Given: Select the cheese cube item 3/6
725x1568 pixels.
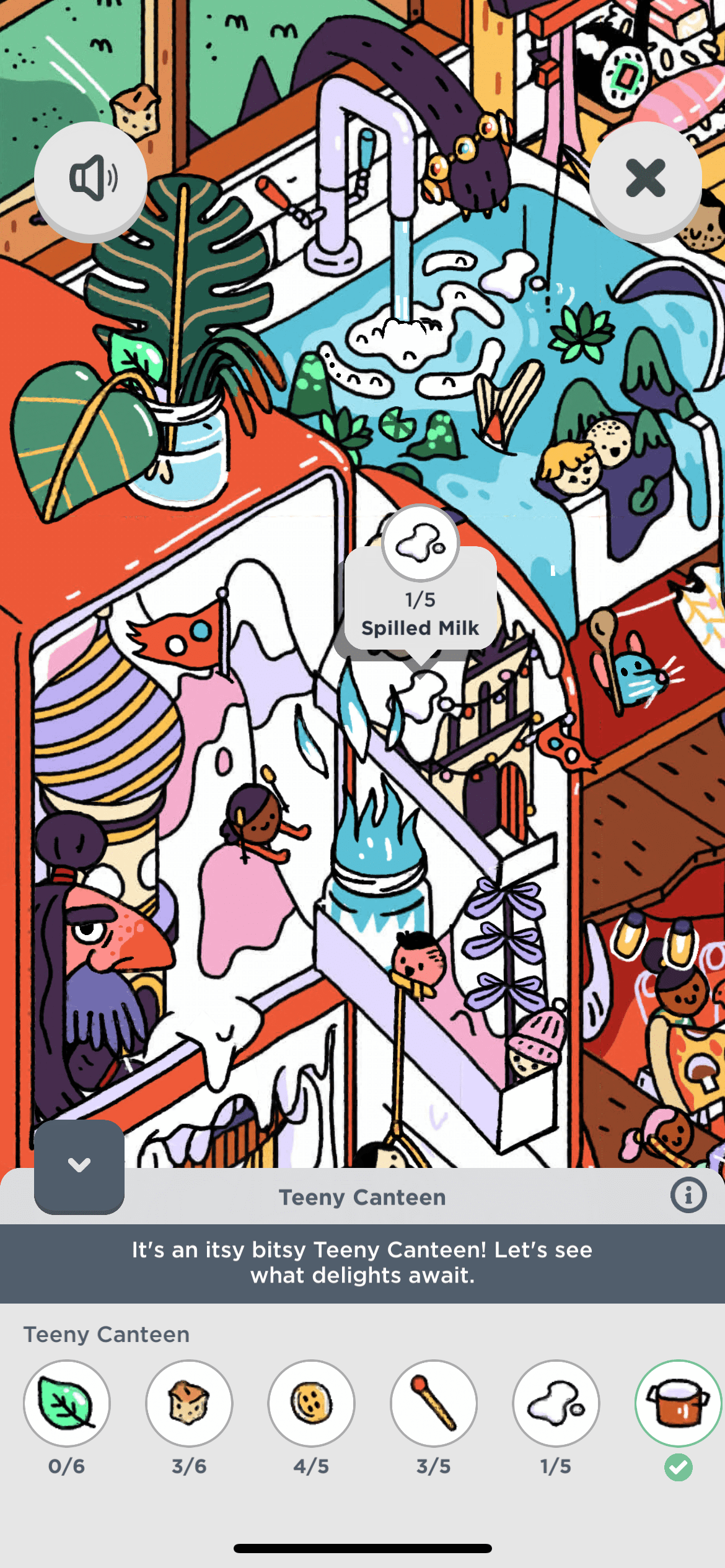Looking at the screenshot, I should (189, 1403).
